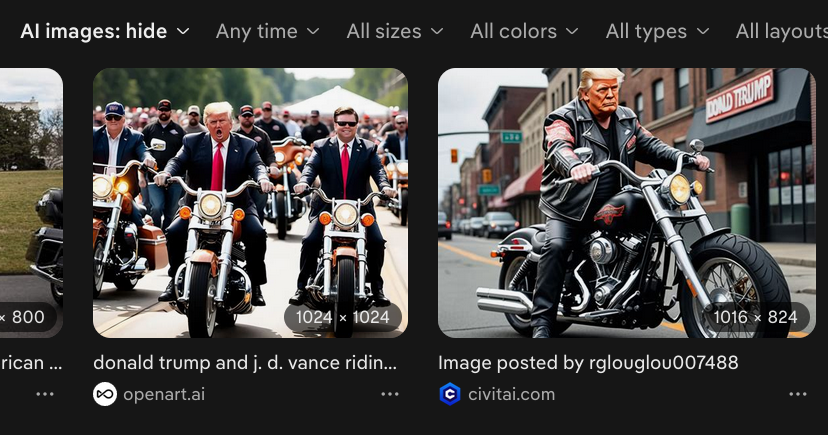Open the Any time filter dropdown
Screen dimensions: 828x435
pyautogui.click(x=268, y=32)
